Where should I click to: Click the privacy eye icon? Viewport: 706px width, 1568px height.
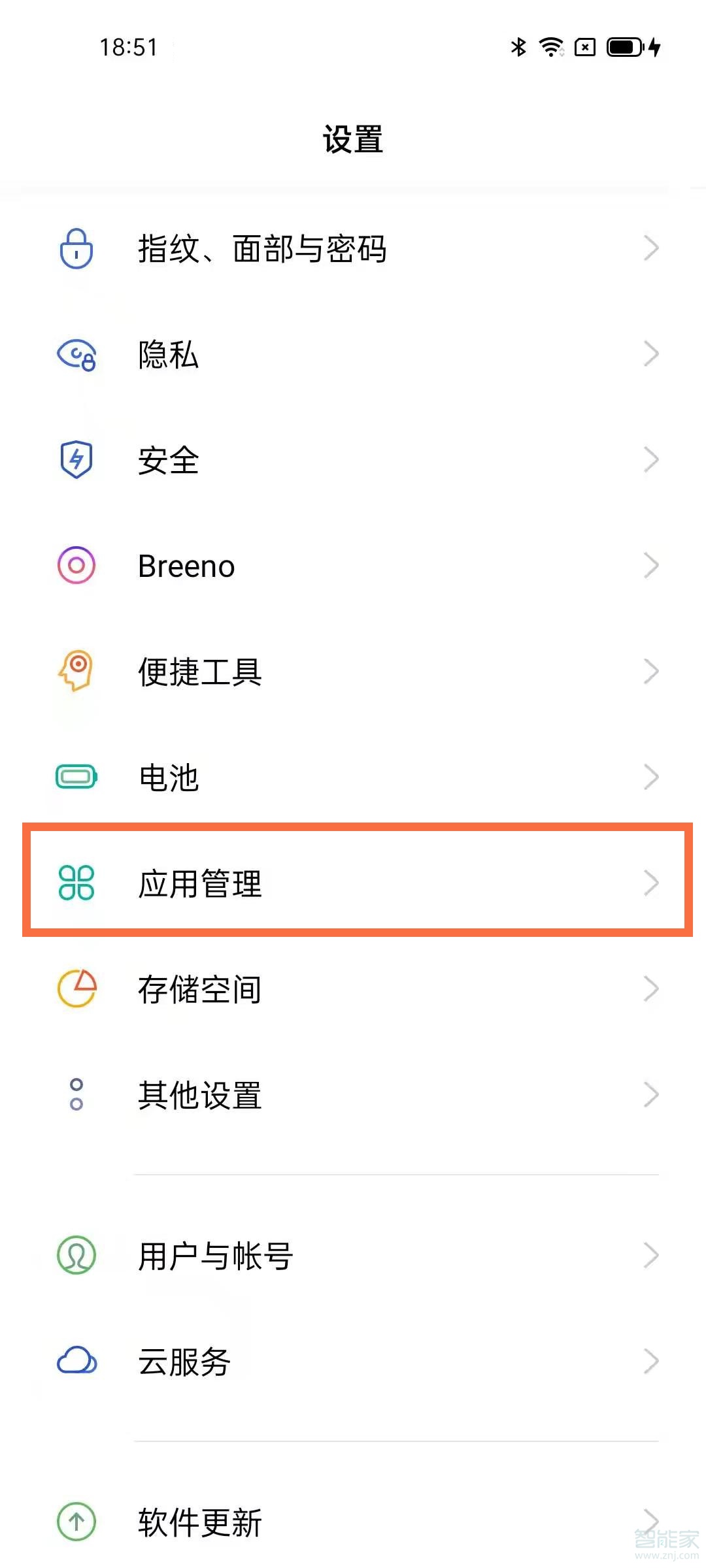tap(75, 355)
